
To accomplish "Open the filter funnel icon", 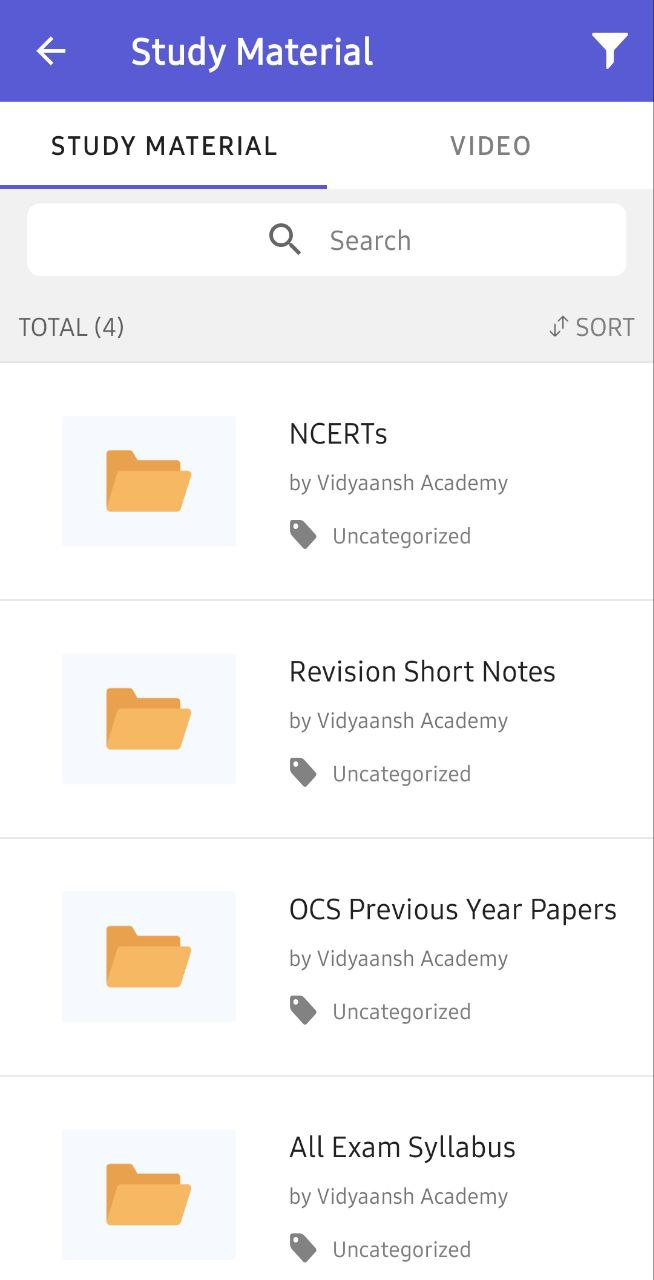I will point(609,50).
